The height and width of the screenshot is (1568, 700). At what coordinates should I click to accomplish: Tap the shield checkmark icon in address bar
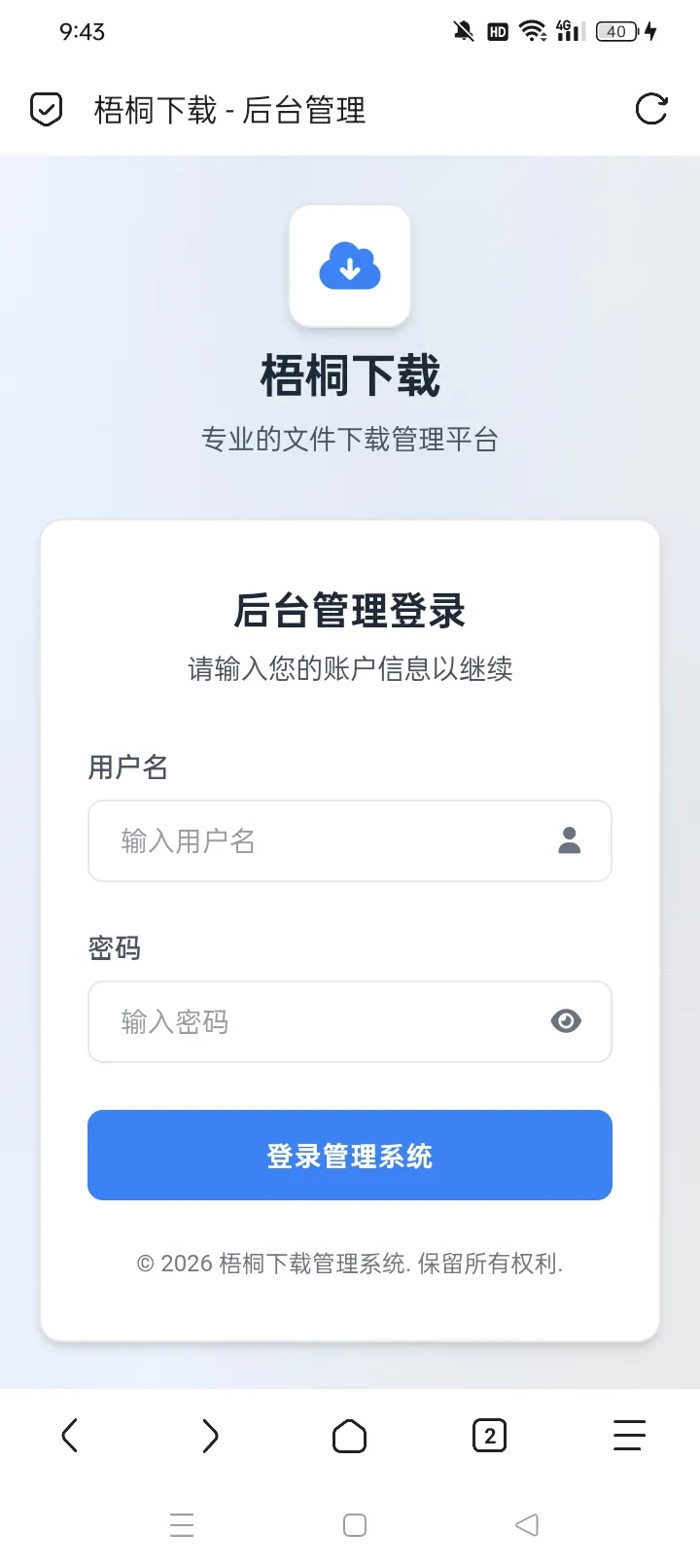(x=45, y=108)
